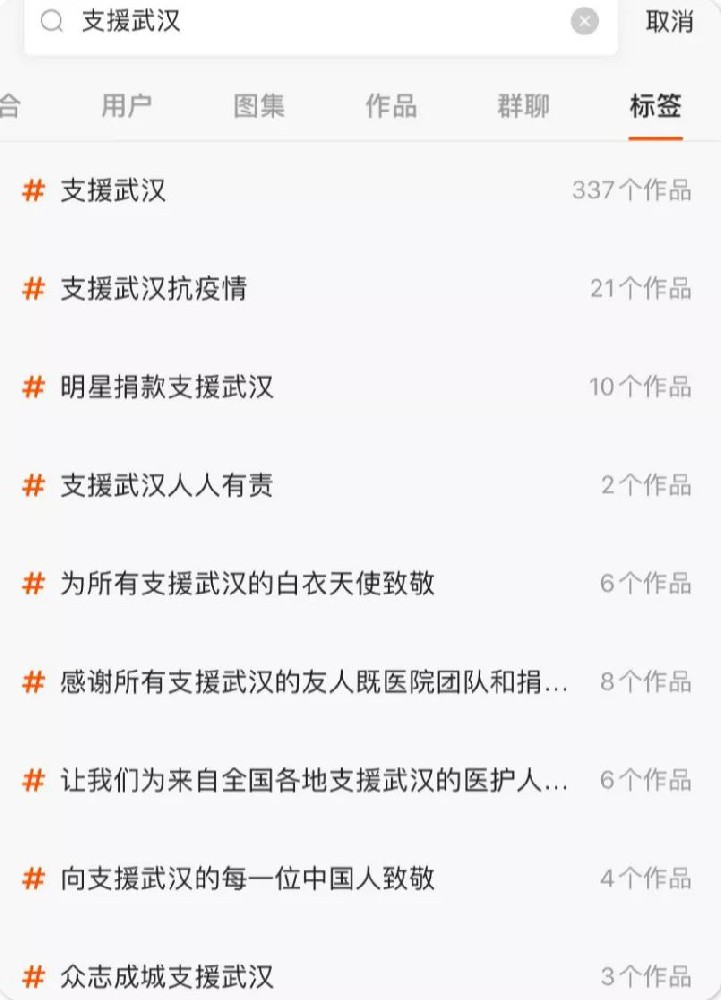Click the hashtag icon beside 明星捐款支援武汉
This screenshot has width=721, height=1000.
35,387
